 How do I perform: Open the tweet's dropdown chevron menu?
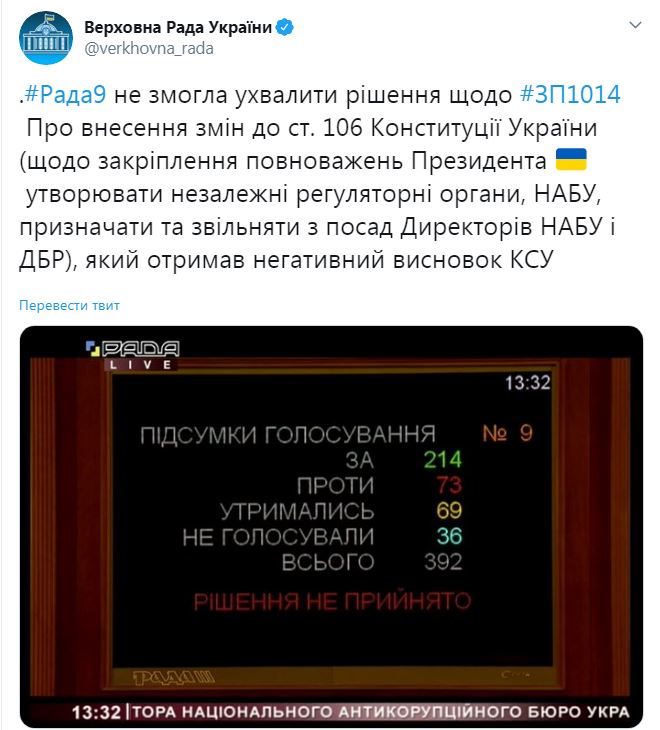coord(632,23)
